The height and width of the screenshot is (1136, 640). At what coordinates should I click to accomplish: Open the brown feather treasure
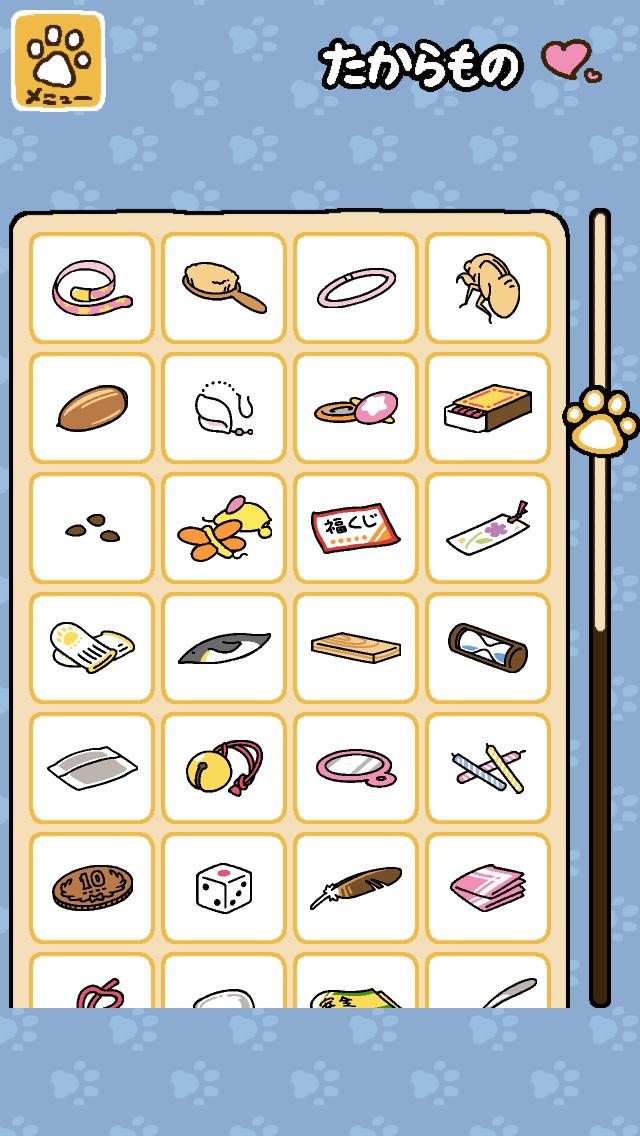[x=356, y=888]
